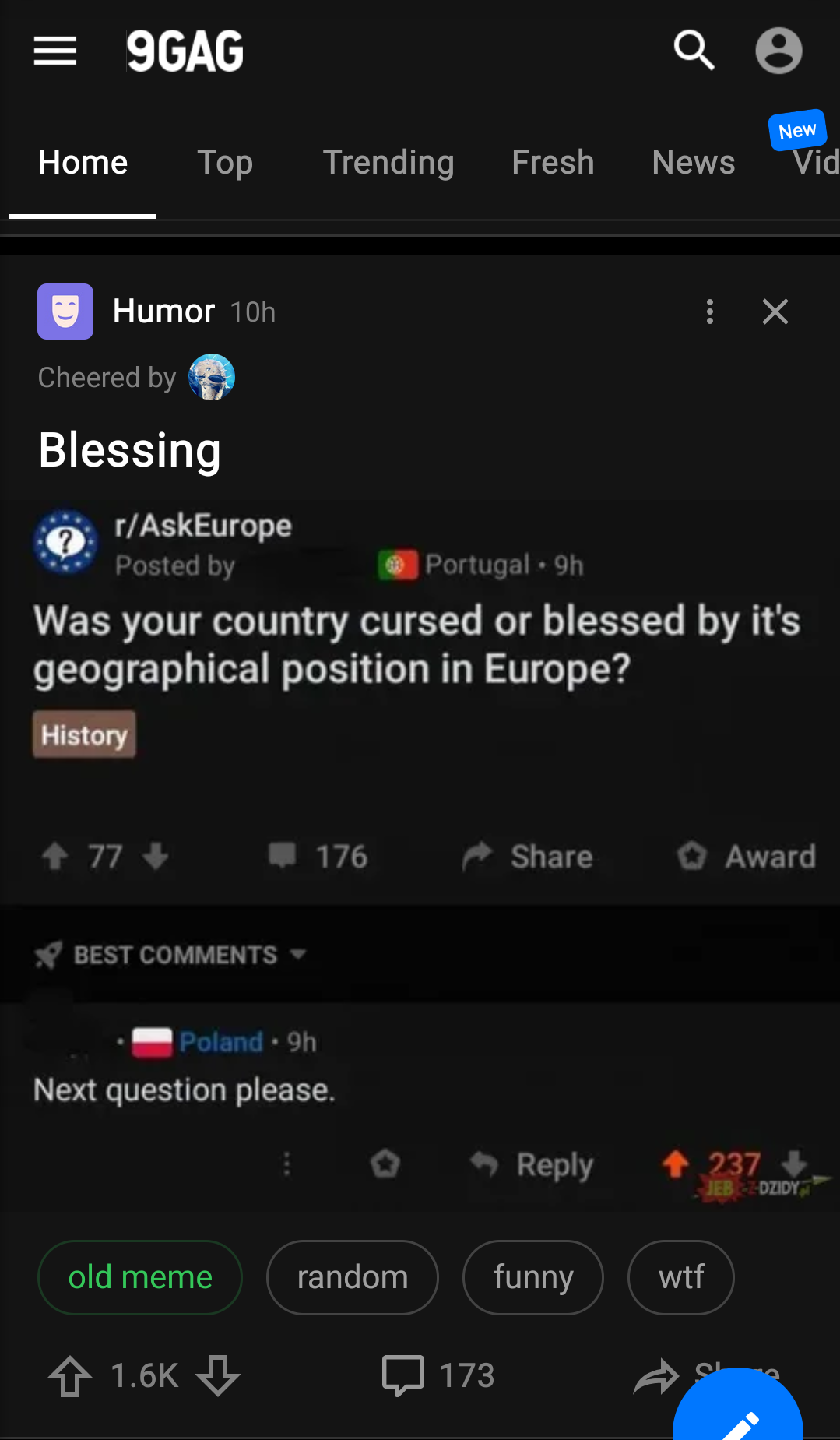The image size is (840, 1440).
Task: Switch to the Trending tab
Action: [388, 163]
